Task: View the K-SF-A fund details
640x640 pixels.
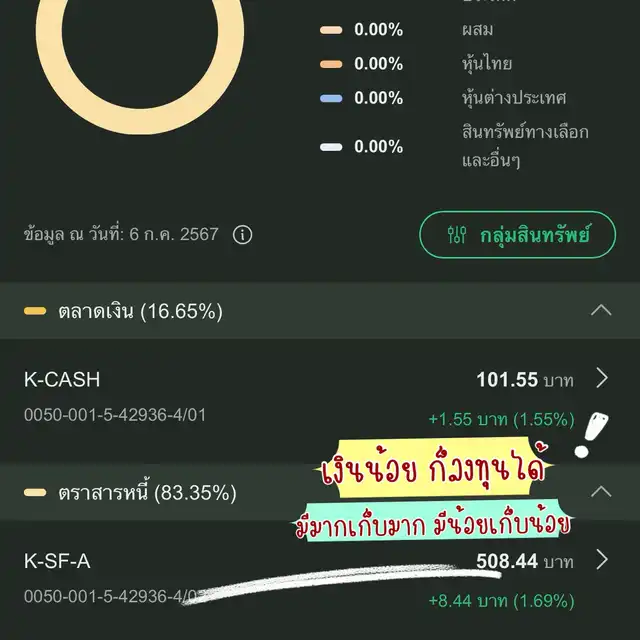Action: coord(601,559)
